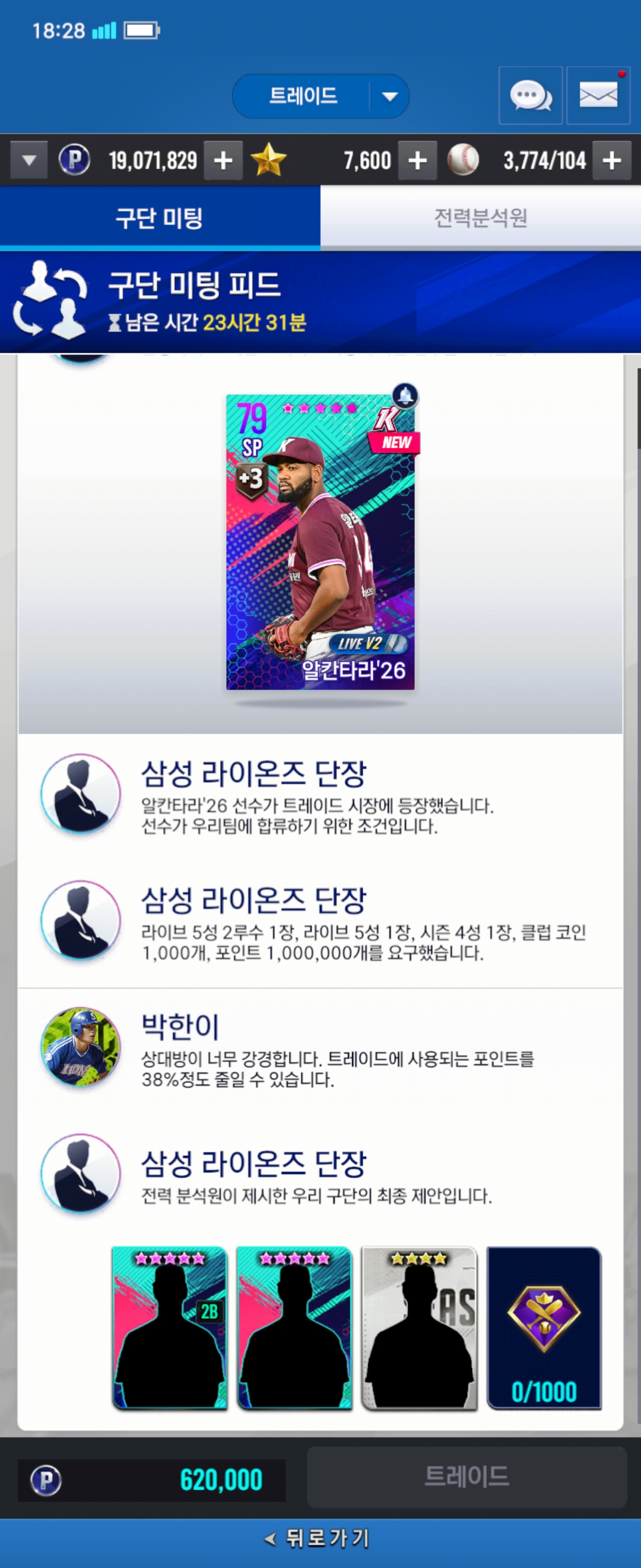Select the 5-star 2B card slot
This screenshot has width=641, height=1568.
(x=170, y=1327)
